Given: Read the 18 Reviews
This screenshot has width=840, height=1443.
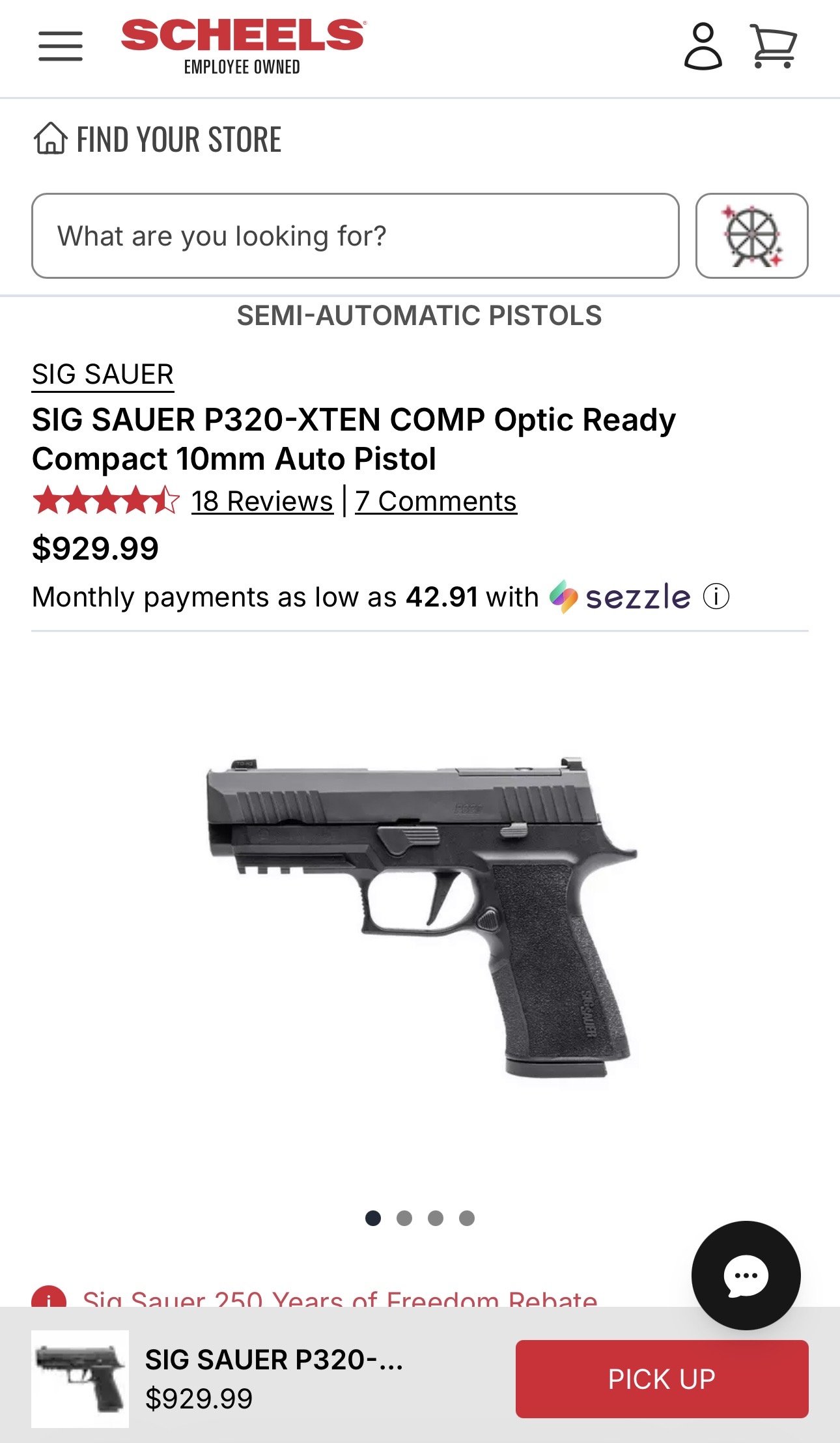Looking at the screenshot, I should tap(262, 502).
